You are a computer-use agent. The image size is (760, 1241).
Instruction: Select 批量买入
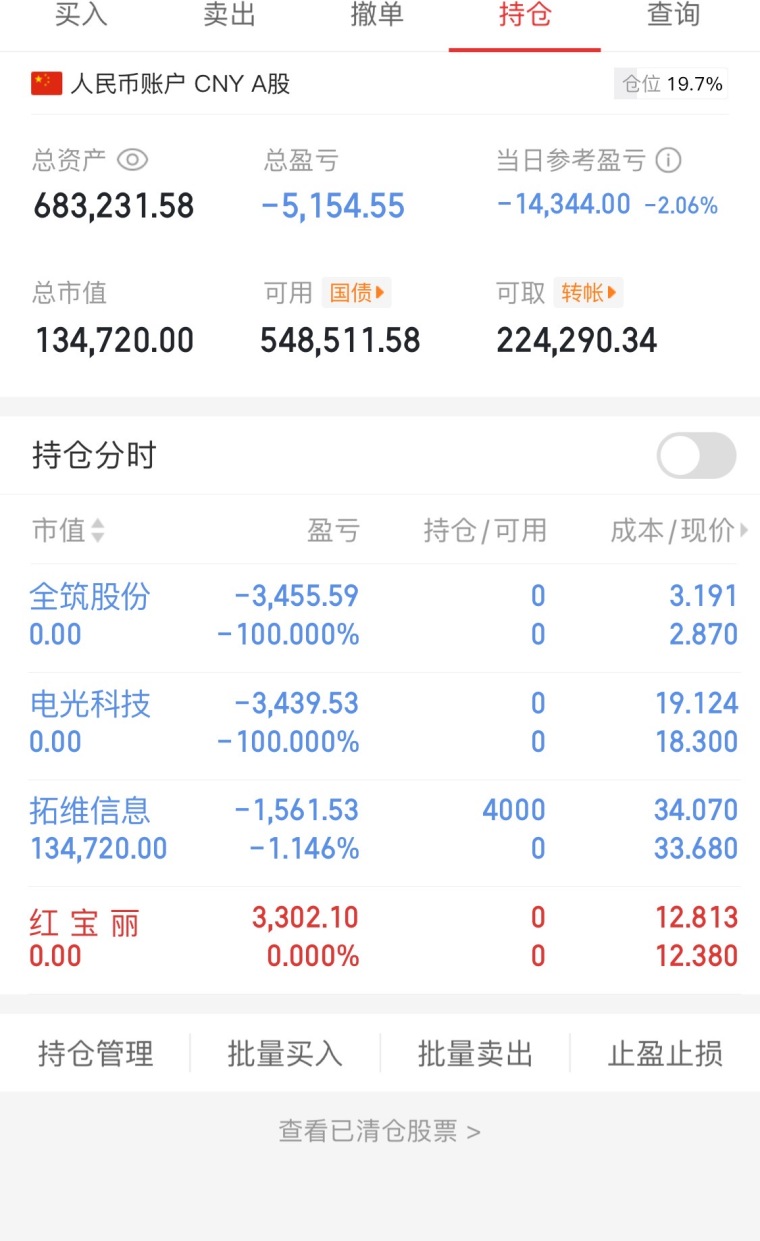[285, 1054]
